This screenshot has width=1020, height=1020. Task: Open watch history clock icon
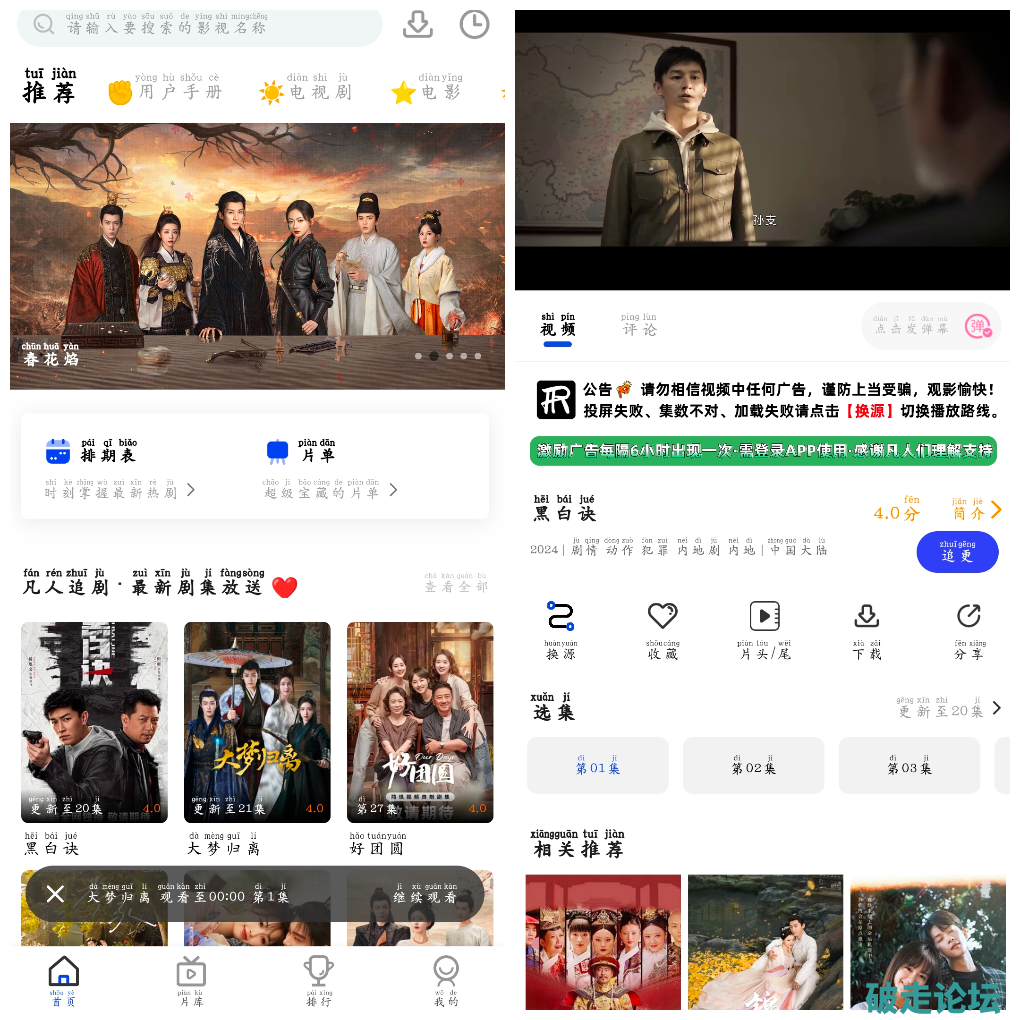click(x=474, y=25)
